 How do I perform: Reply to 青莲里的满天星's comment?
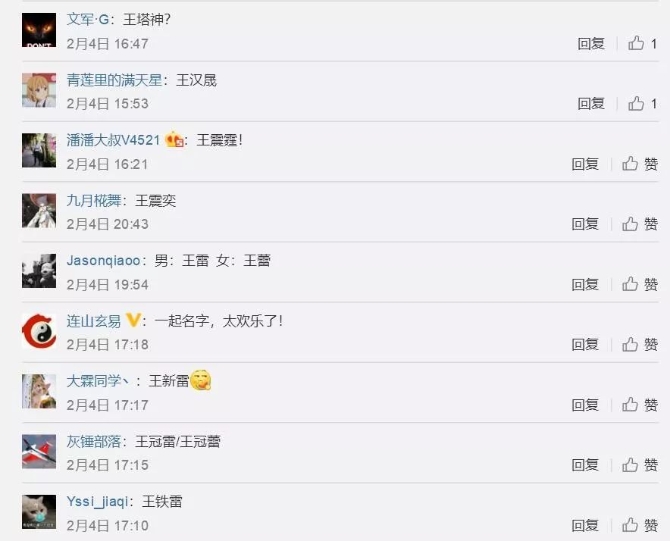[591, 104]
